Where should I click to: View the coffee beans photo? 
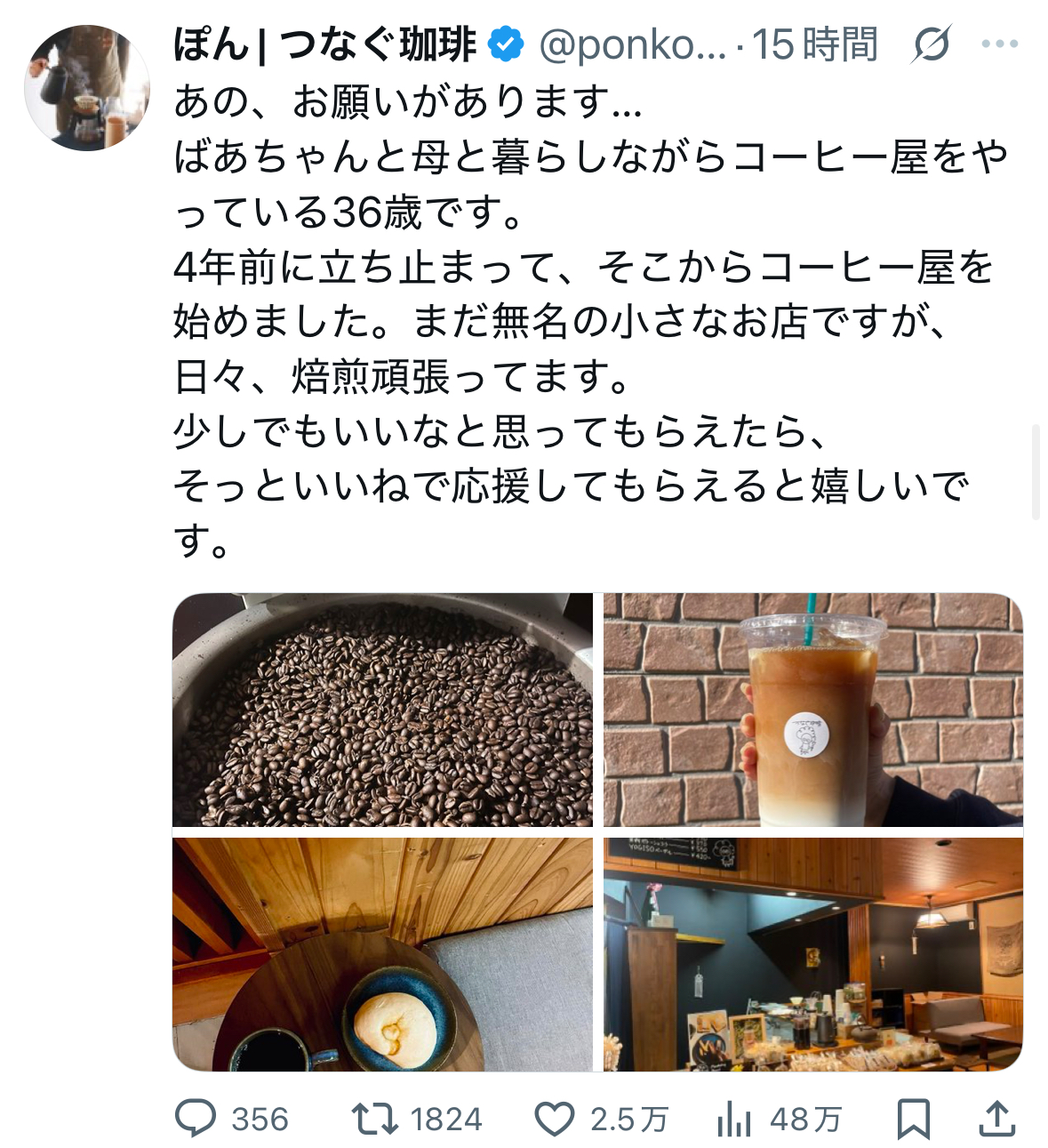[382, 710]
